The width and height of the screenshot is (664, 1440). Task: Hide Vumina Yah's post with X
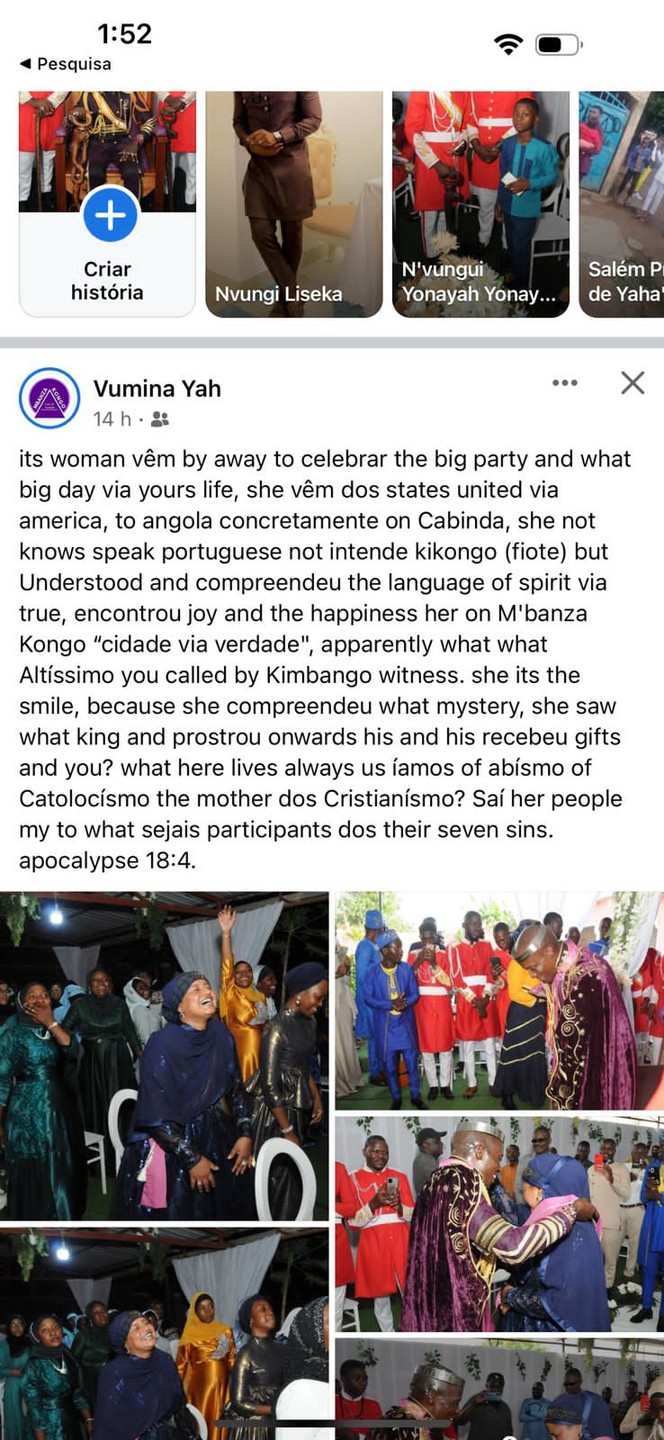click(x=633, y=383)
